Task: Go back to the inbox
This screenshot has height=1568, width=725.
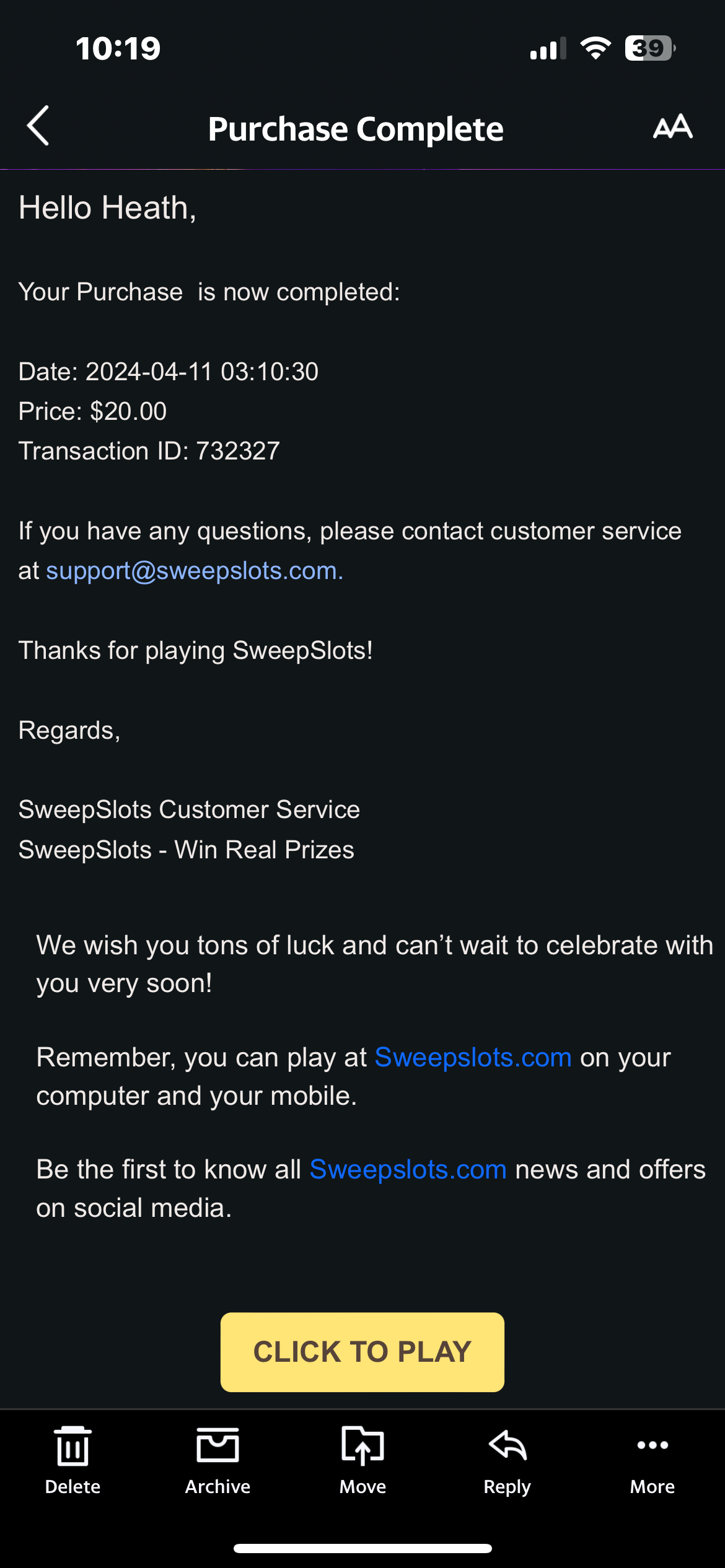Action: click(38, 126)
